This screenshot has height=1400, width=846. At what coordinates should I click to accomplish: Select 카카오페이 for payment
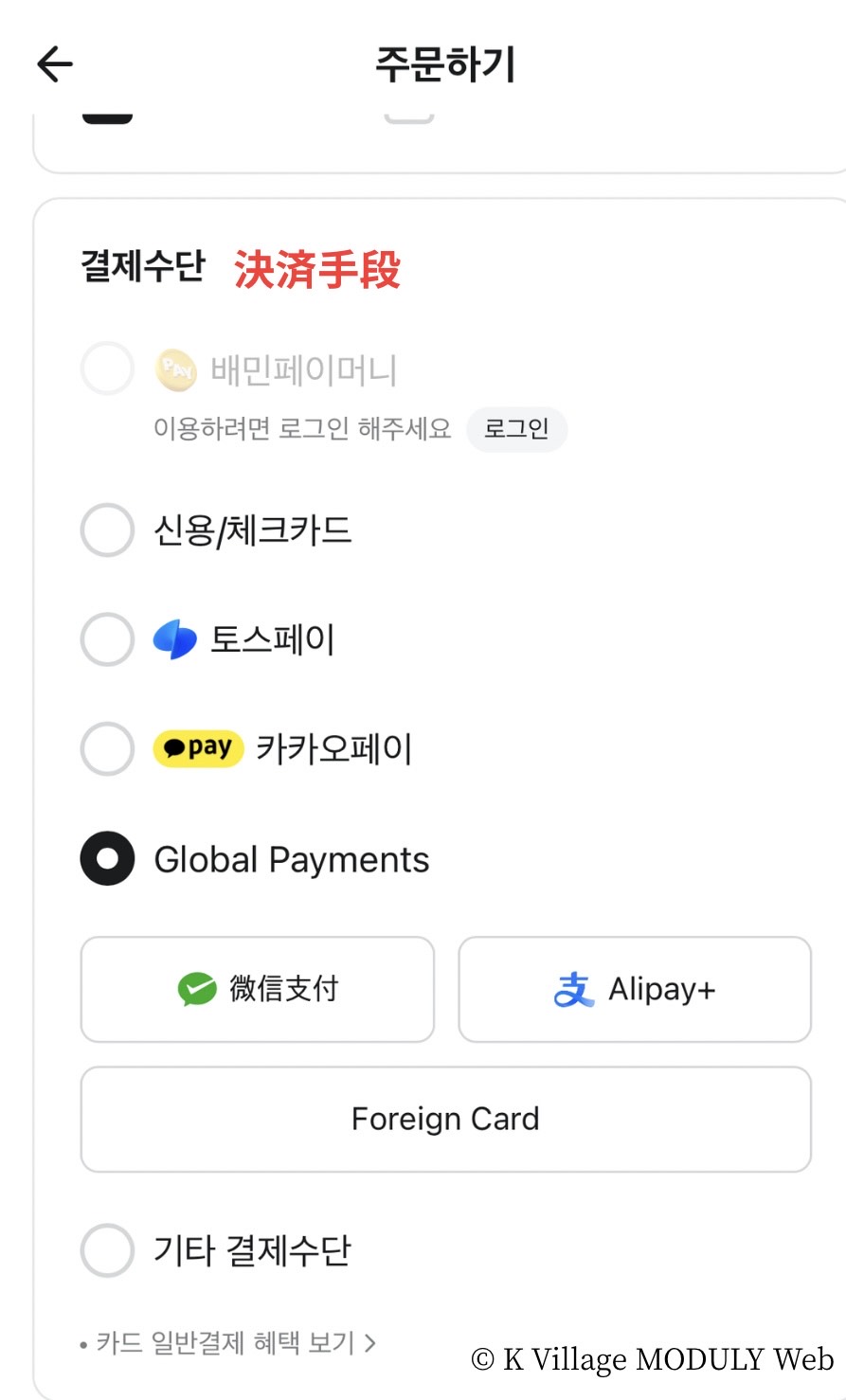click(x=108, y=749)
